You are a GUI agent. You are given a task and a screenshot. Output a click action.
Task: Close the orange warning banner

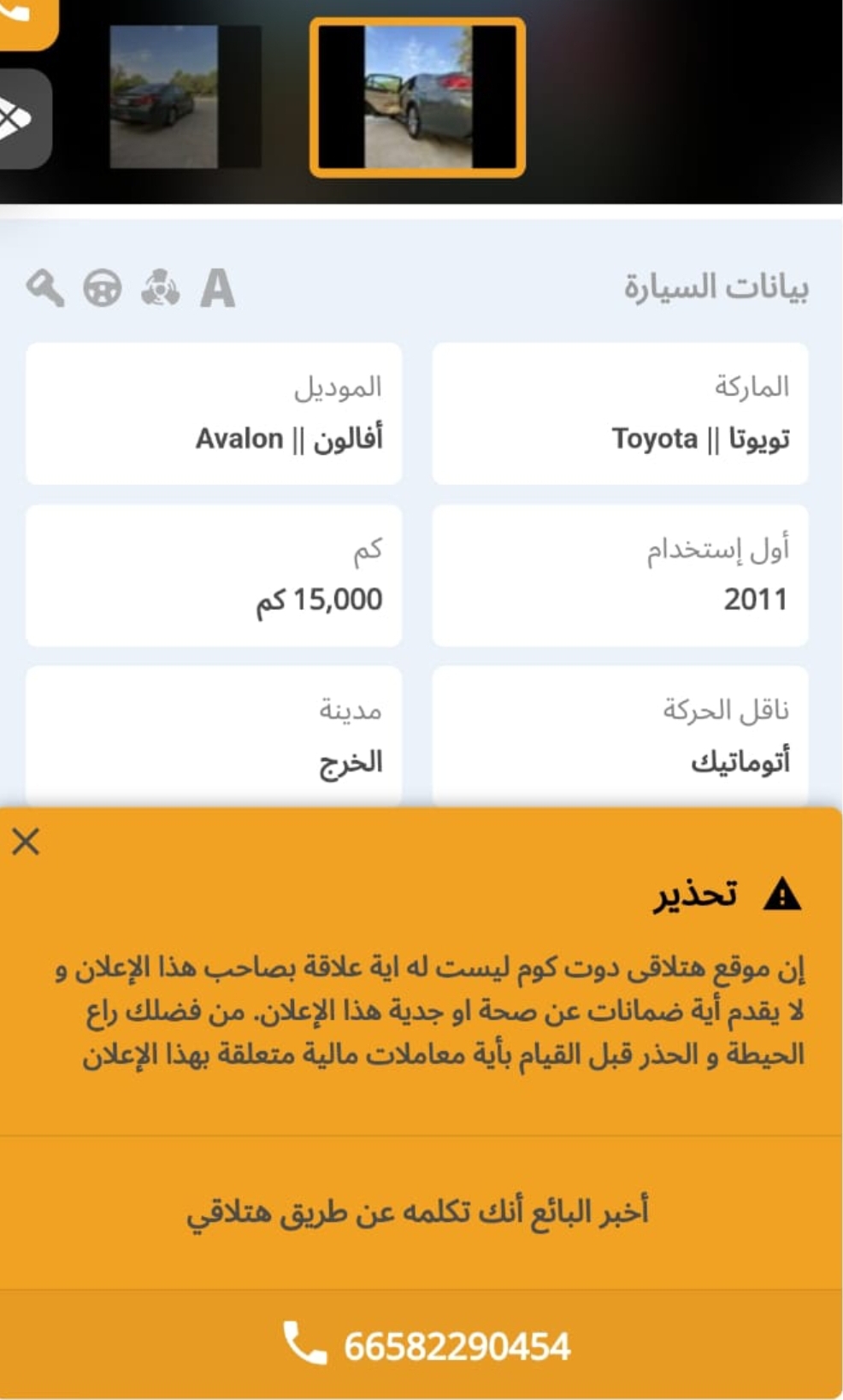click(x=26, y=842)
